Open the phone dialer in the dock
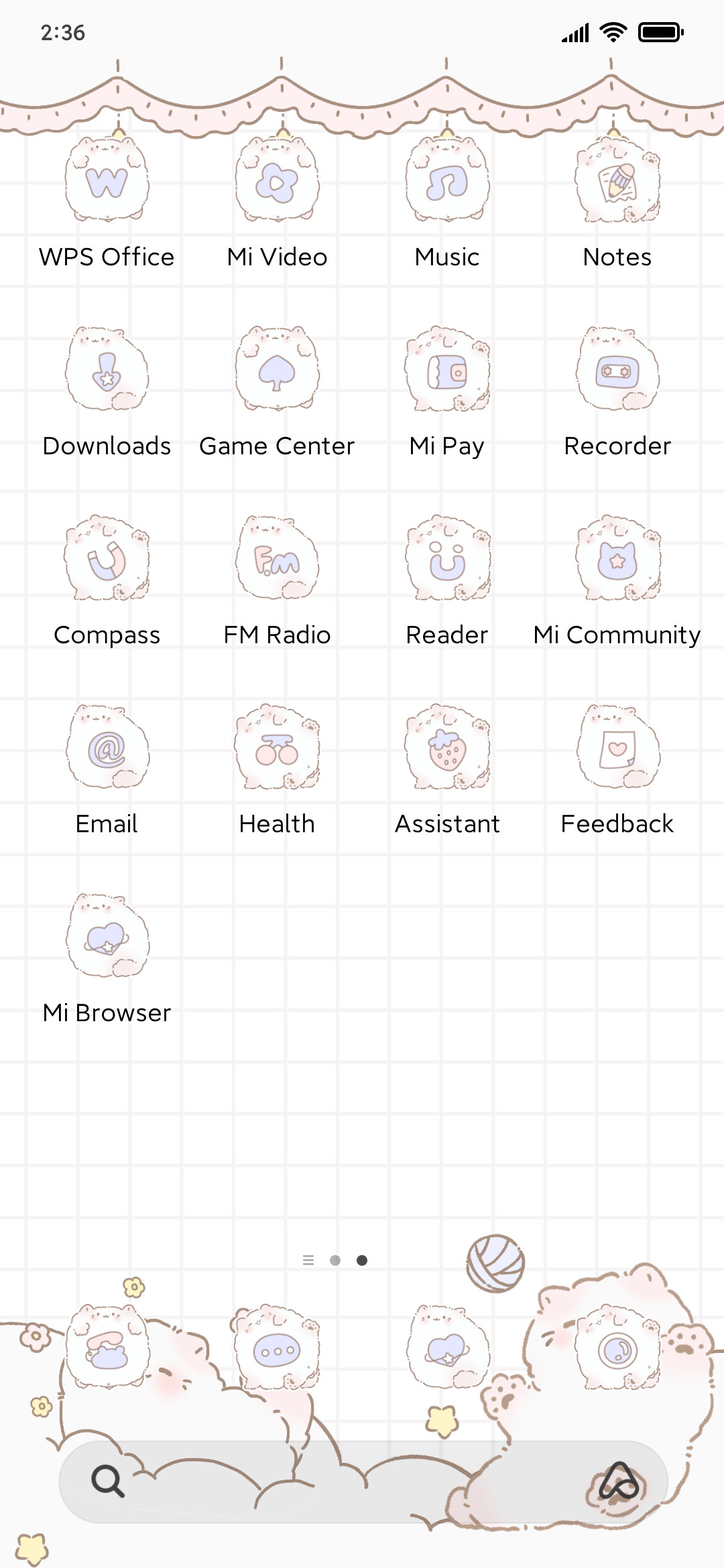This screenshot has height=1568, width=724. pyautogui.click(x=107, y=1347)
